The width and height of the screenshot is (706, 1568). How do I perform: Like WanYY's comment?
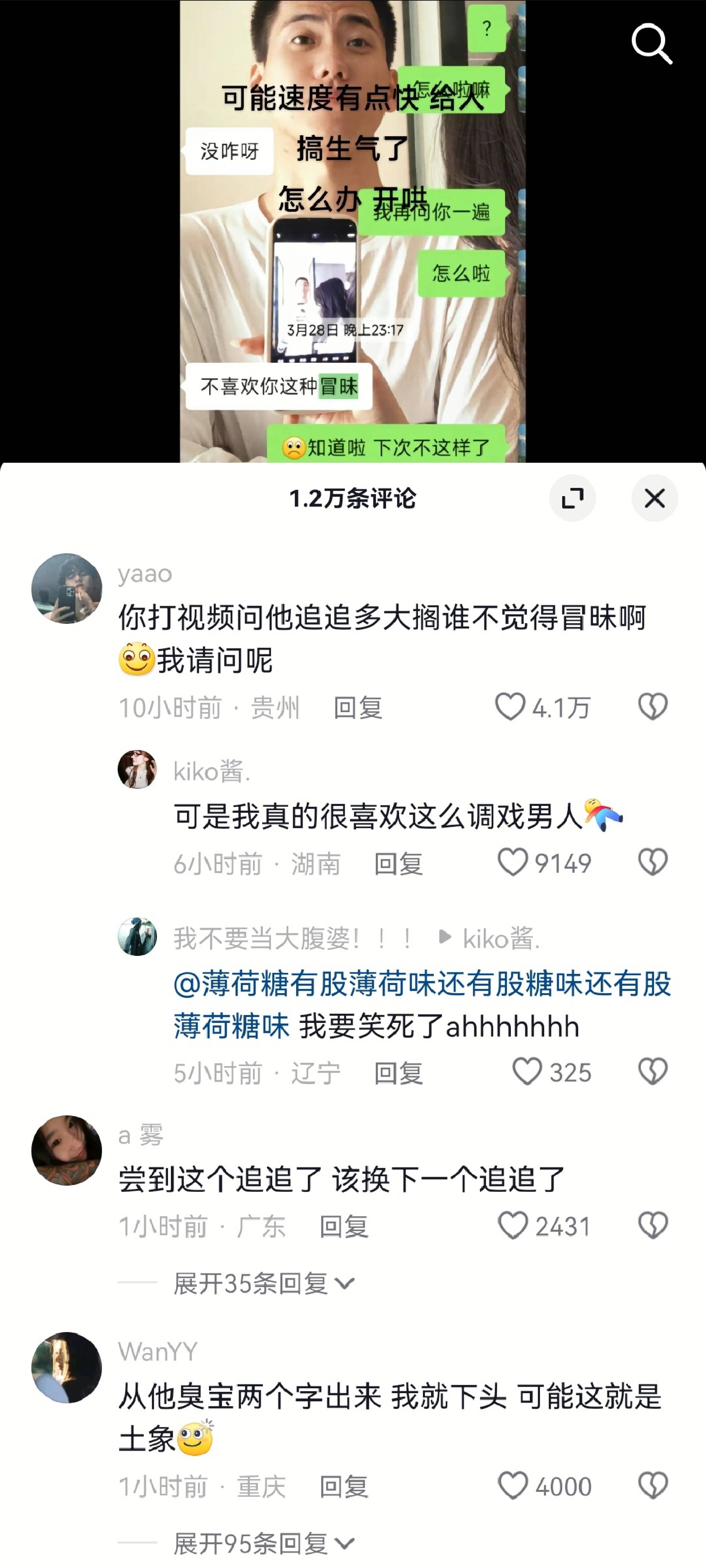click(513, 1486)
